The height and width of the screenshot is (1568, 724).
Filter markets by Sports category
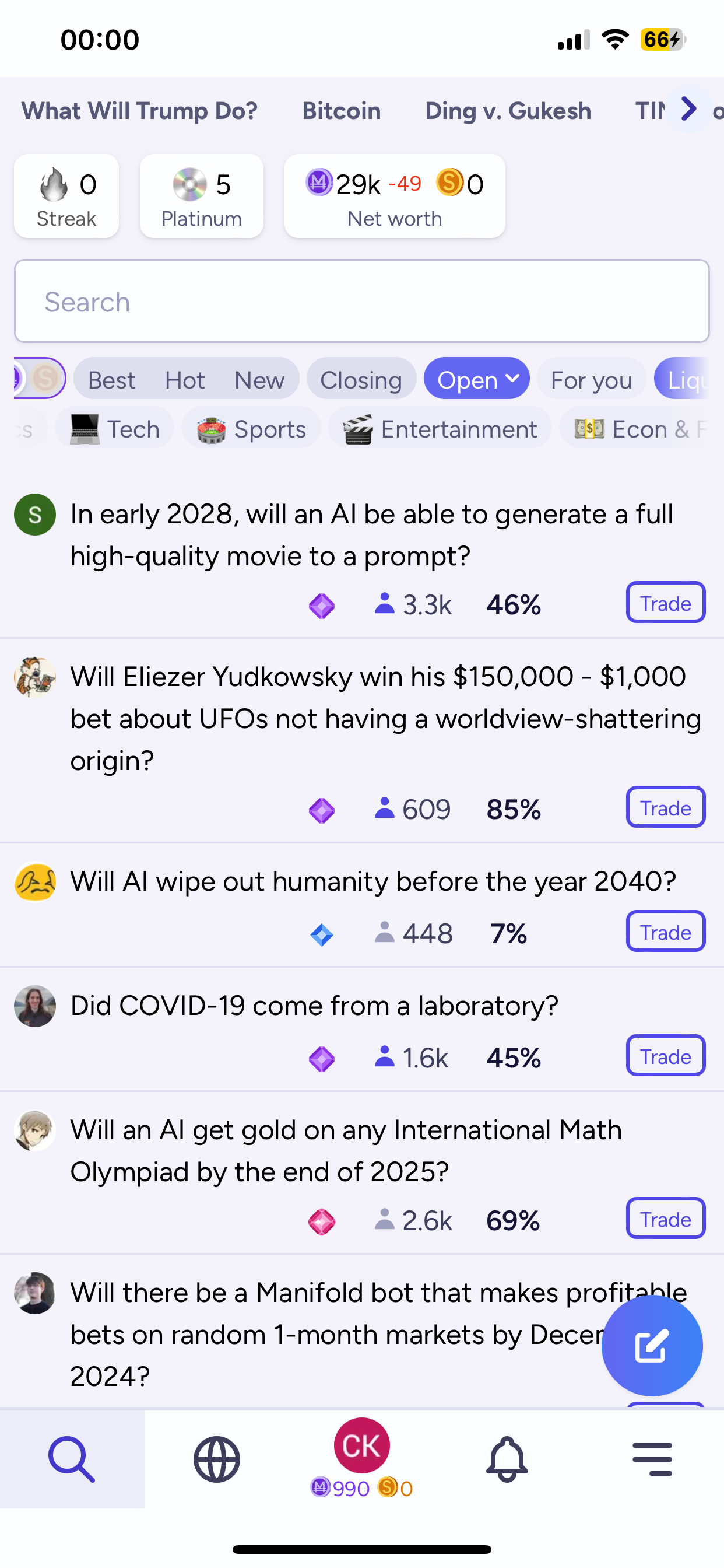point(251,429)
